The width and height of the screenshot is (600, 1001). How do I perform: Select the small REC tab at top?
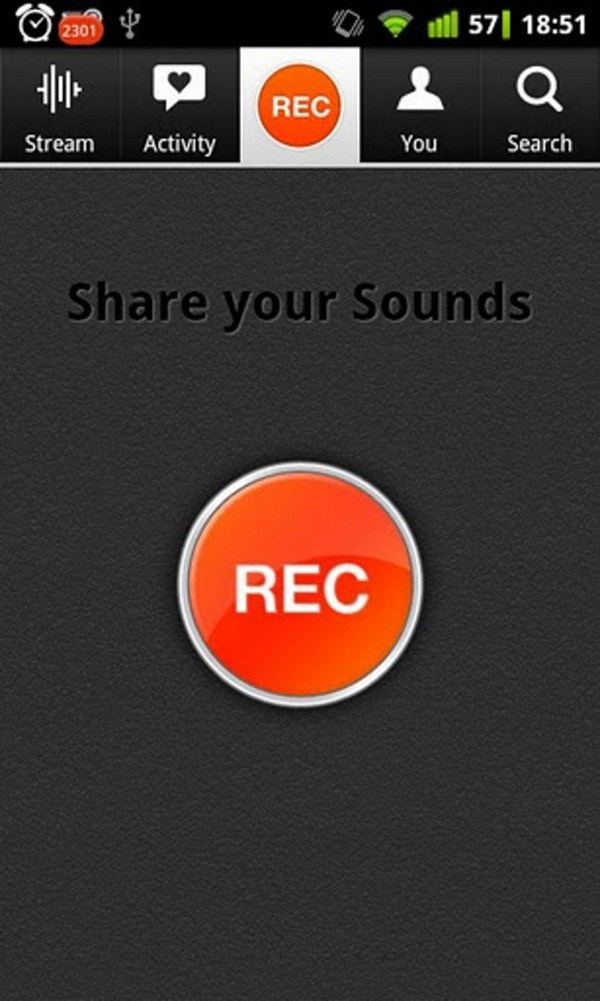click(x=299, y=105)
